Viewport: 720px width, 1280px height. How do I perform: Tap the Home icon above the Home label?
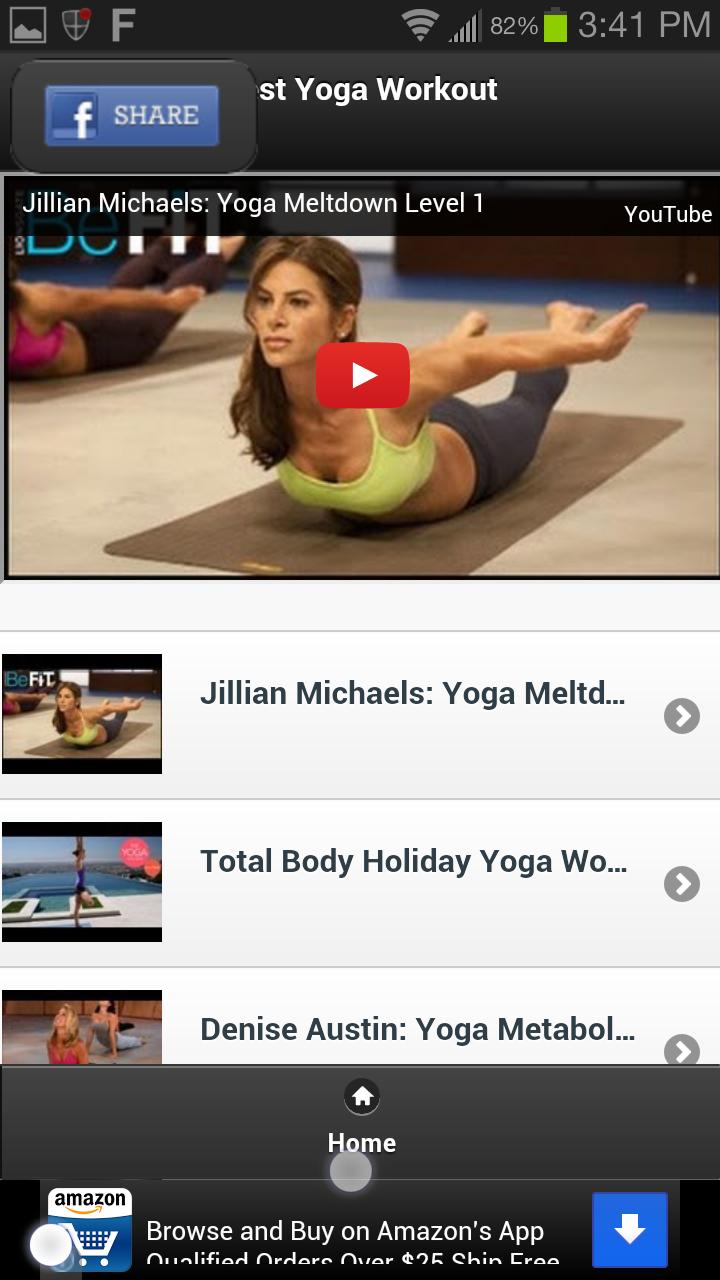click(x=361, y=1096)
